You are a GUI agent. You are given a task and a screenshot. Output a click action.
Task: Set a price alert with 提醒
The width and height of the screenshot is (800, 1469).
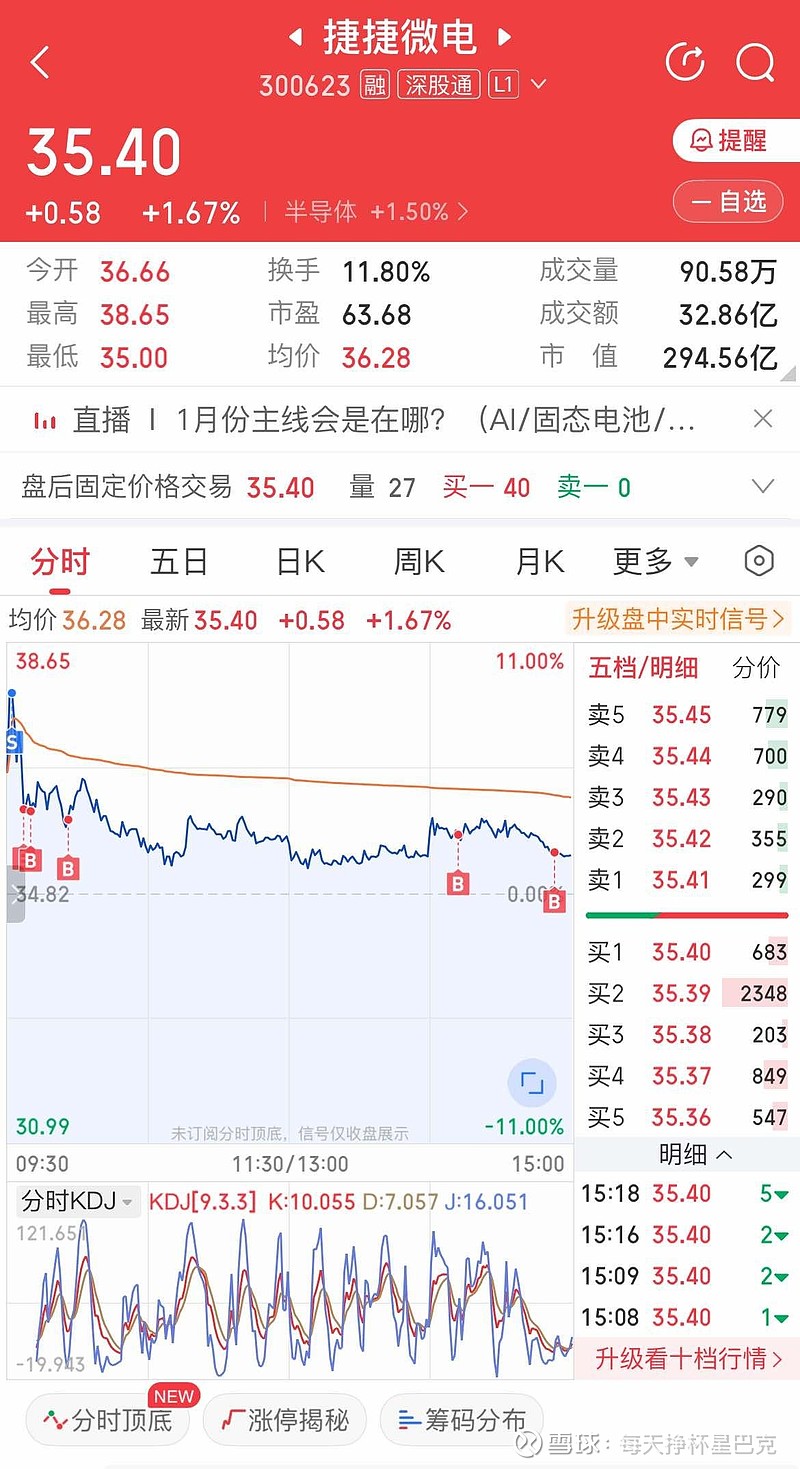tap(734, 140)
